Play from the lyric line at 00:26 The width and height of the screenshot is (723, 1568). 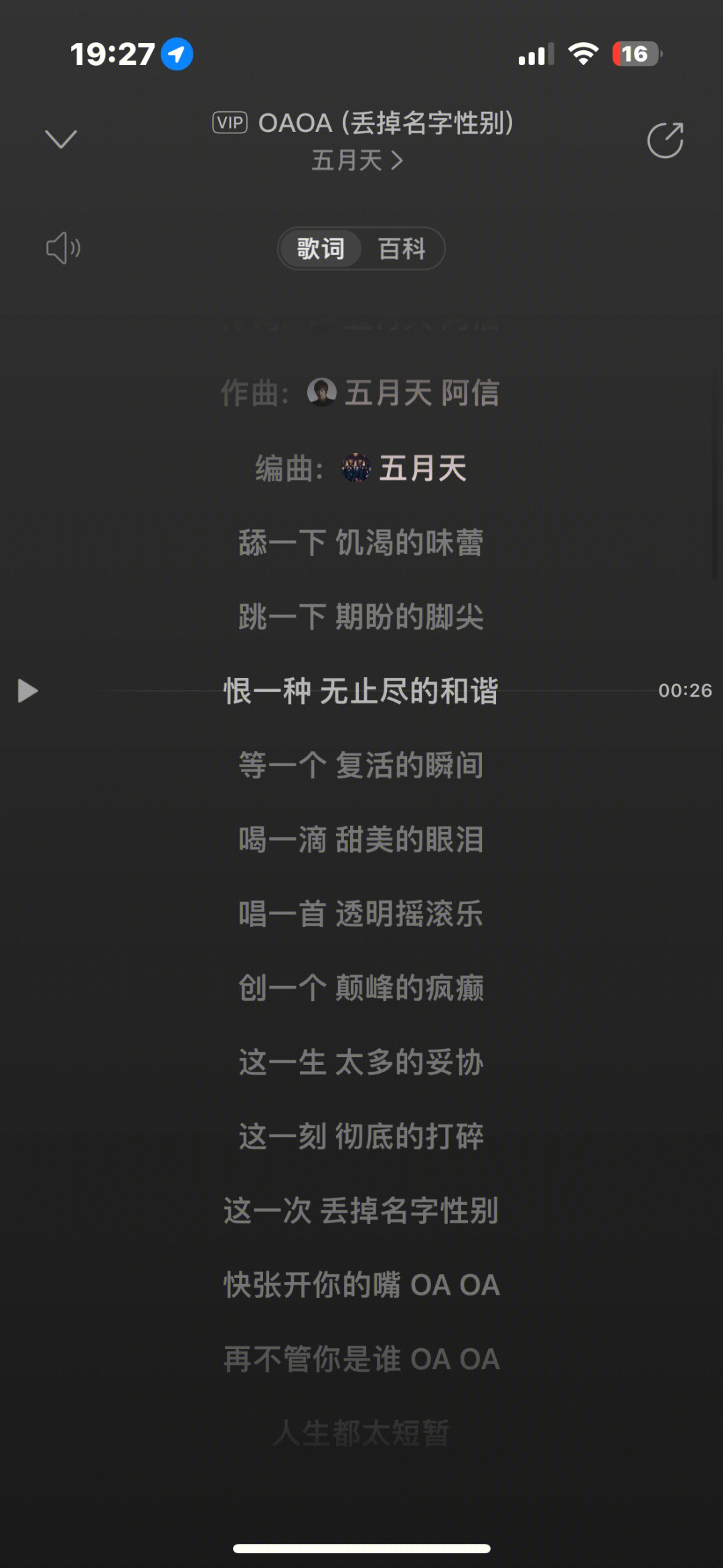point(27,691)
